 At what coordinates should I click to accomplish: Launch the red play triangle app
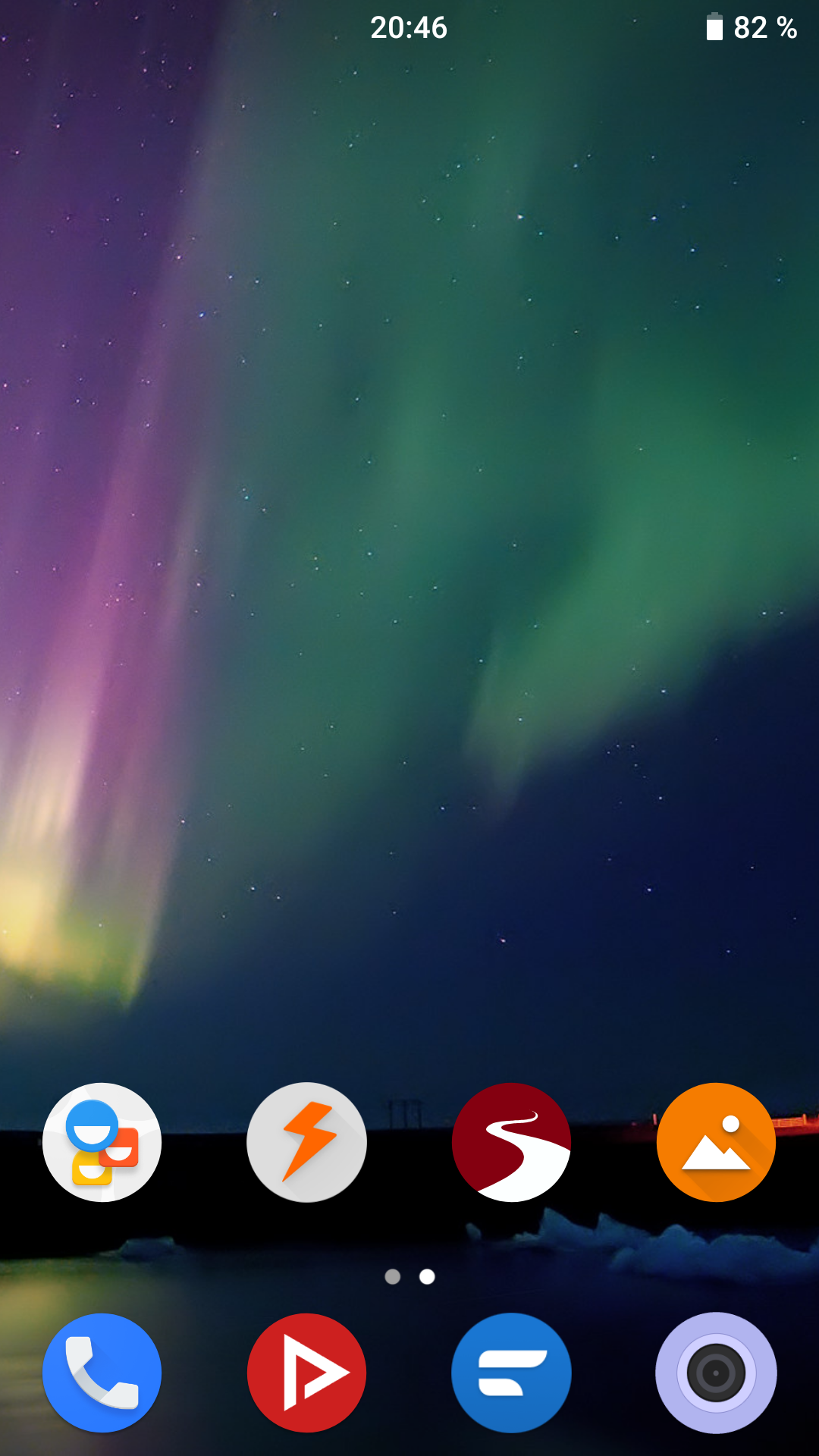(x=306, y=1373)
